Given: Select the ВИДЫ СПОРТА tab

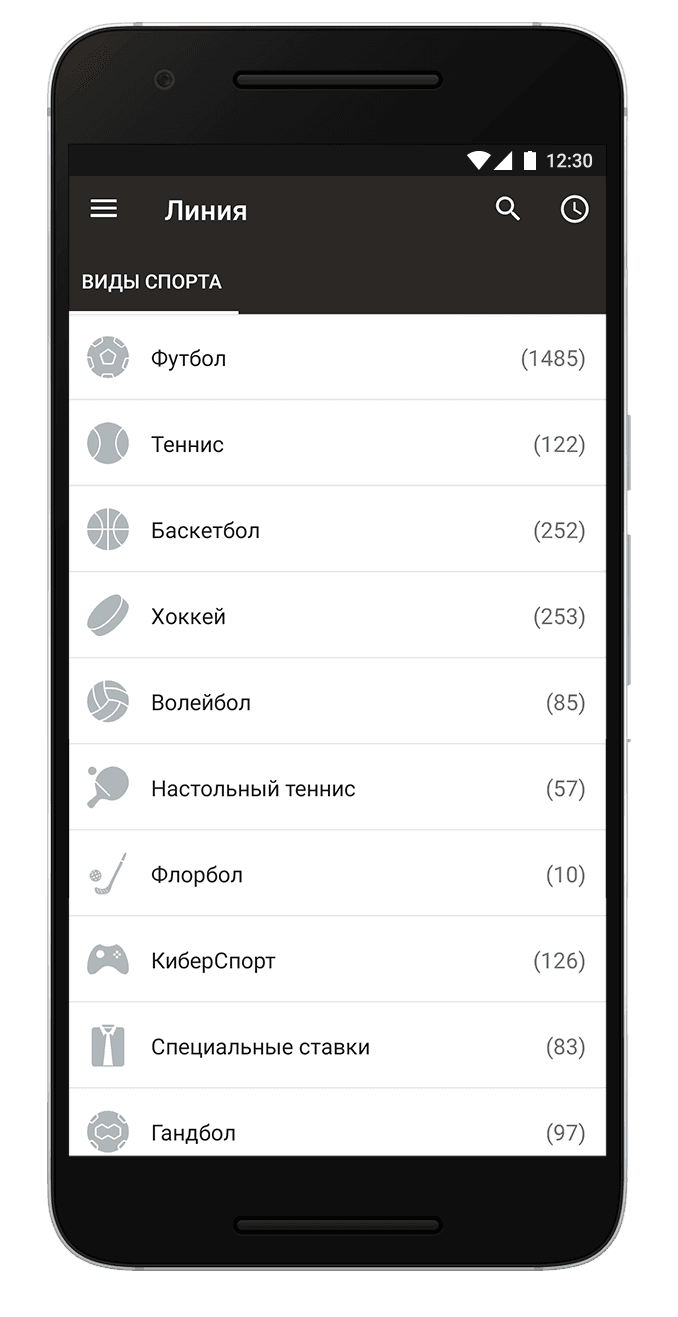Looking at the screenshot, I should [x=152, y=282].
